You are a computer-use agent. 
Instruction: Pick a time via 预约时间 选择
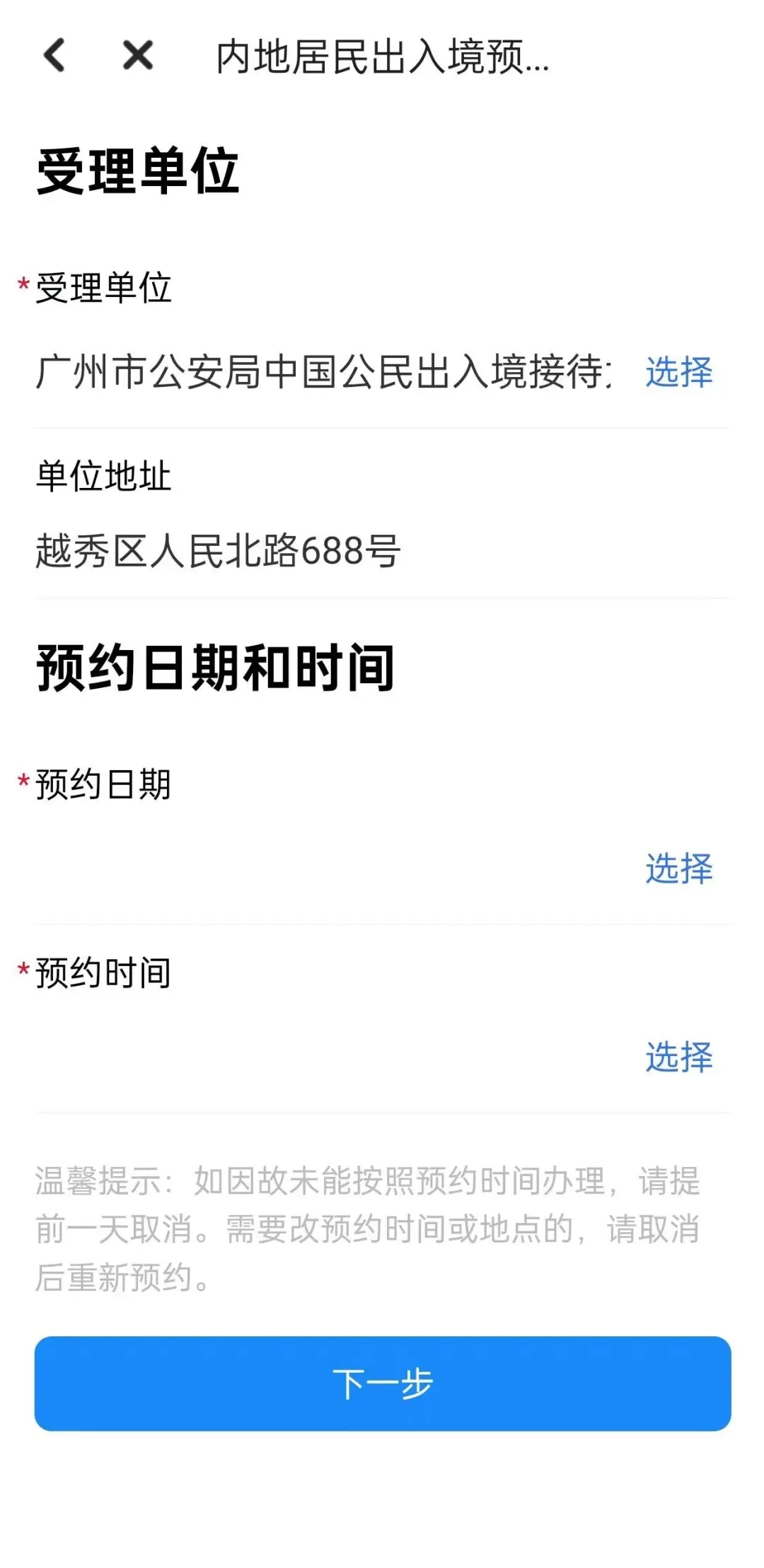pyautogui.click(x=678, y=1057)
